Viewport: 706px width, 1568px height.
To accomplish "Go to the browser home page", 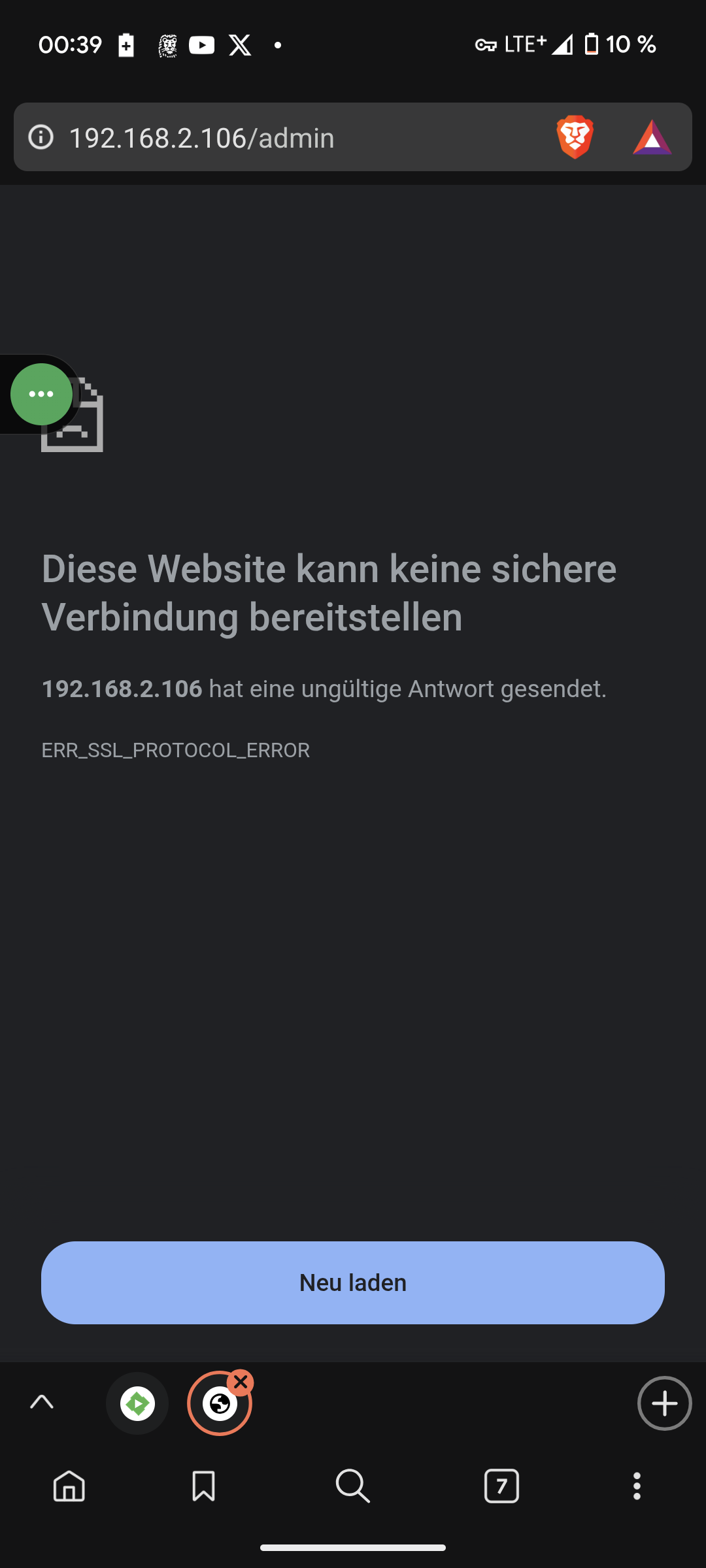I will [69, 1486].
